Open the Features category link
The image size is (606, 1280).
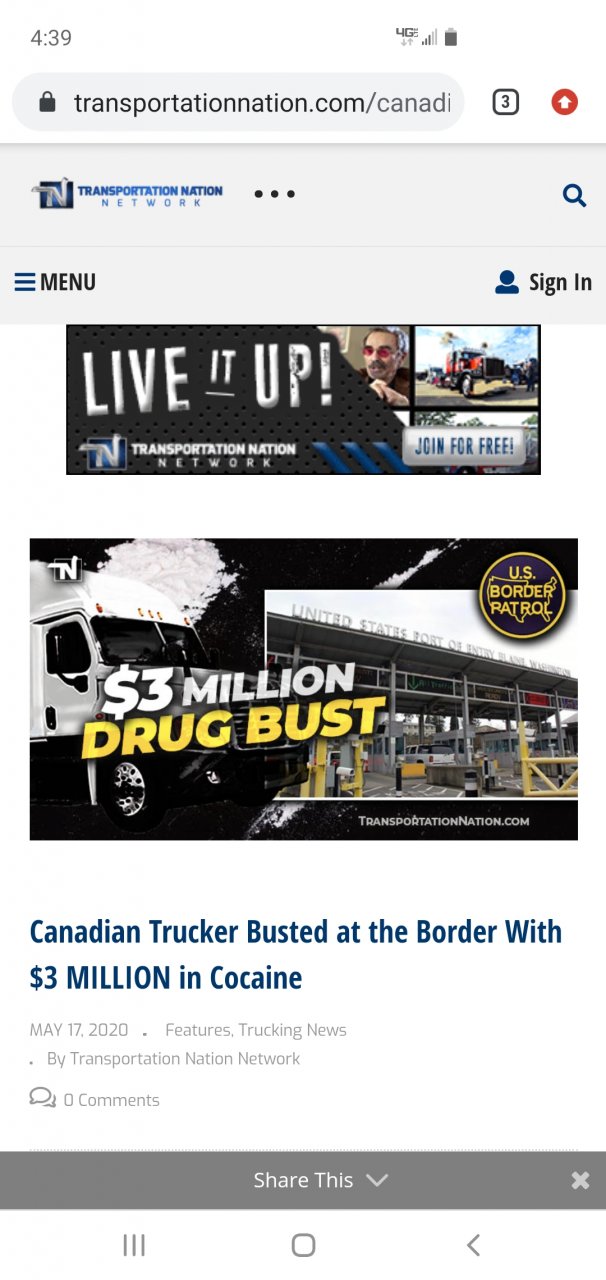pos(198,1030)
